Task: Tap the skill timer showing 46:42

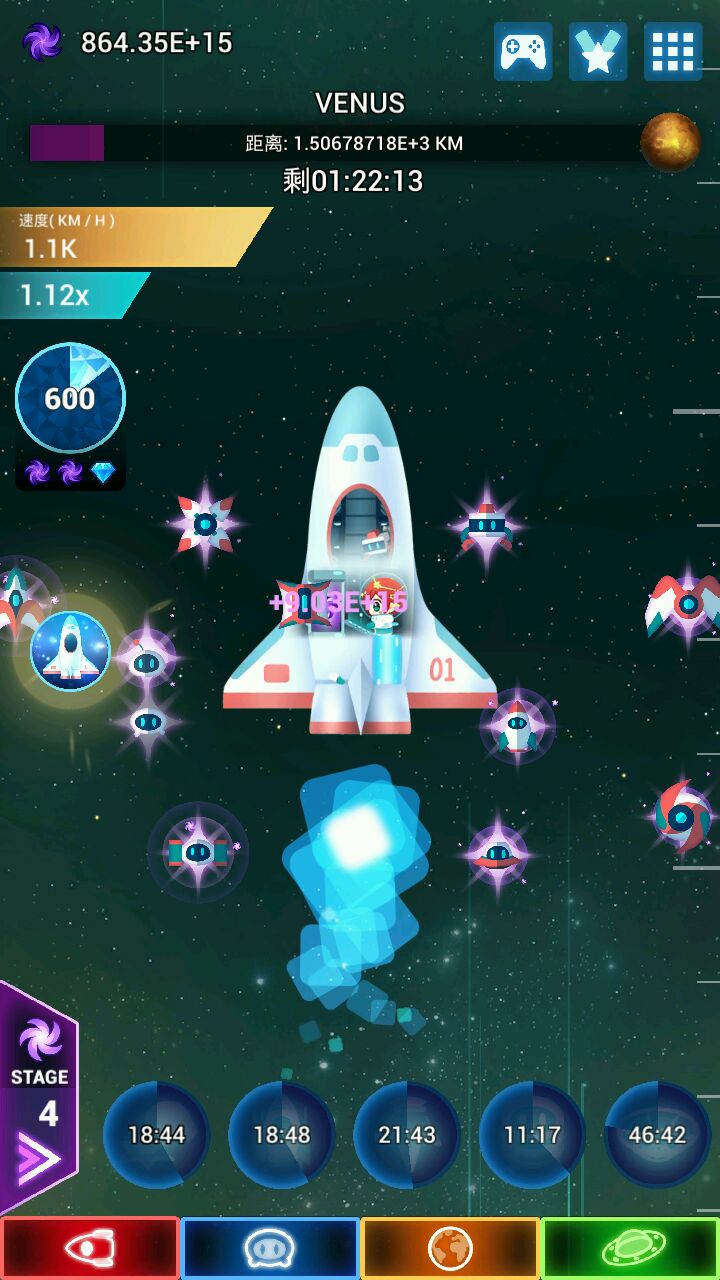Action: click(x=657, y=1135)
